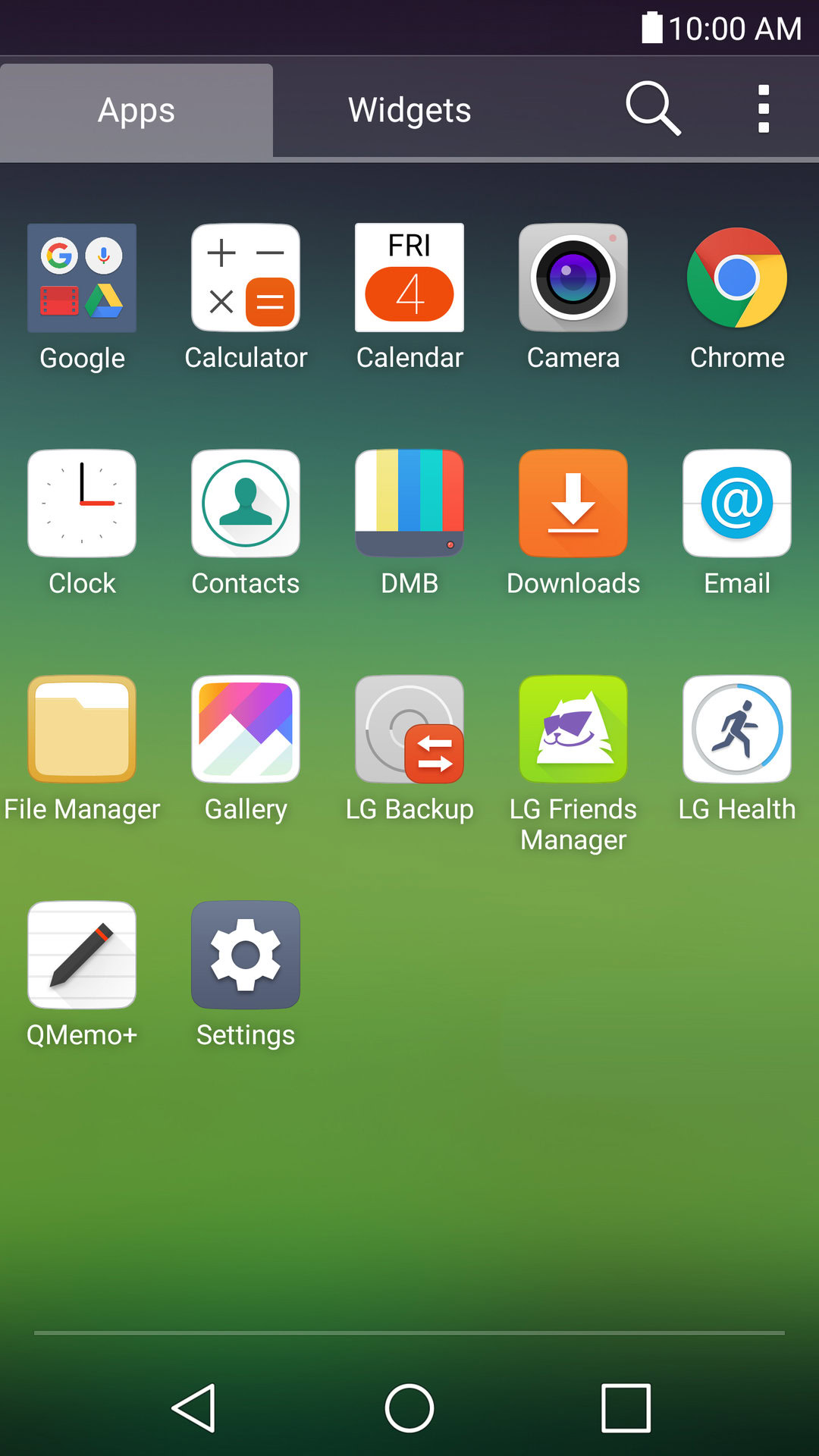Open the overflow menu
The image size is (819, 1456).
click(x=763, y=108)
